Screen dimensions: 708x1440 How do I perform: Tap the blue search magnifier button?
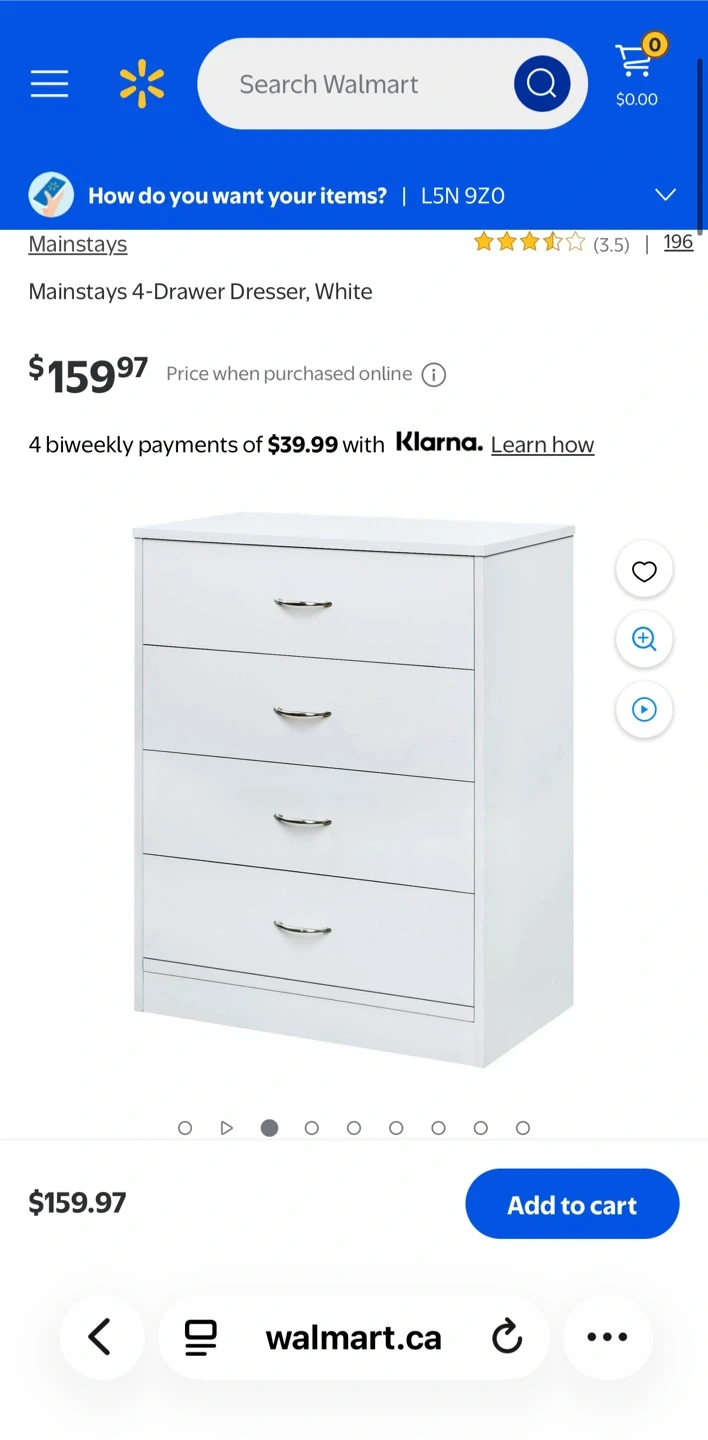tap(542, 84)
